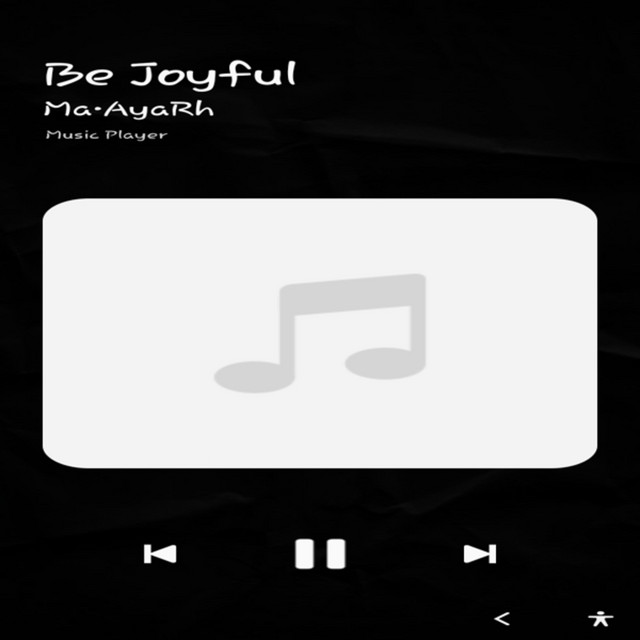The height and width of the screenshot is (640, 640).
Task: Go back using system back arrow
Action: click(502, 618)
